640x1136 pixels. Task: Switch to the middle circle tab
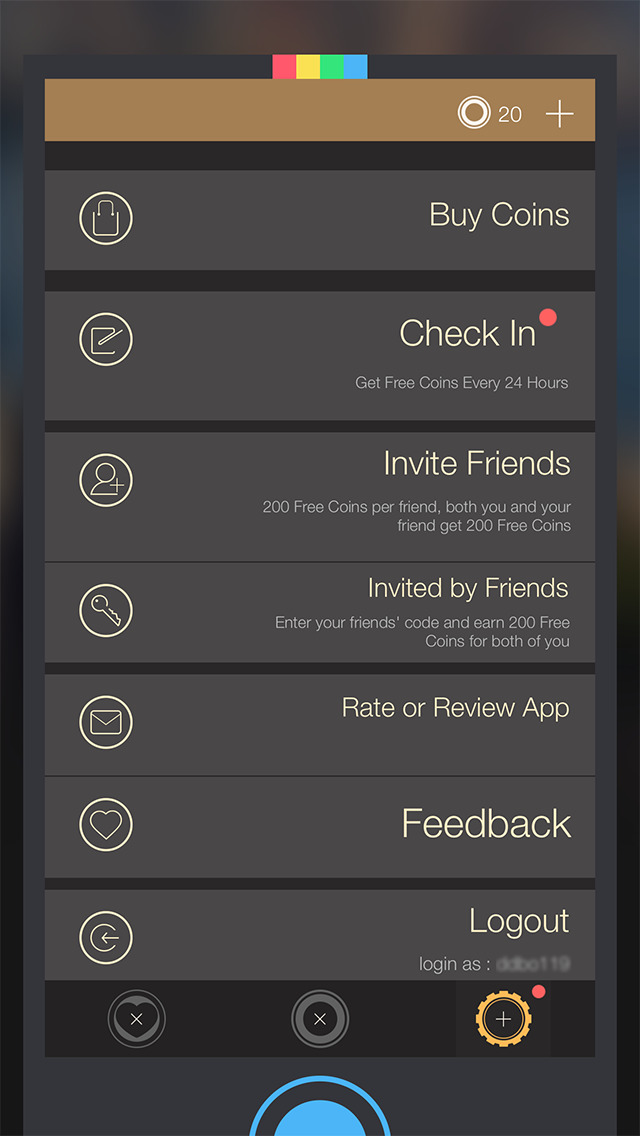point(320,1019)
